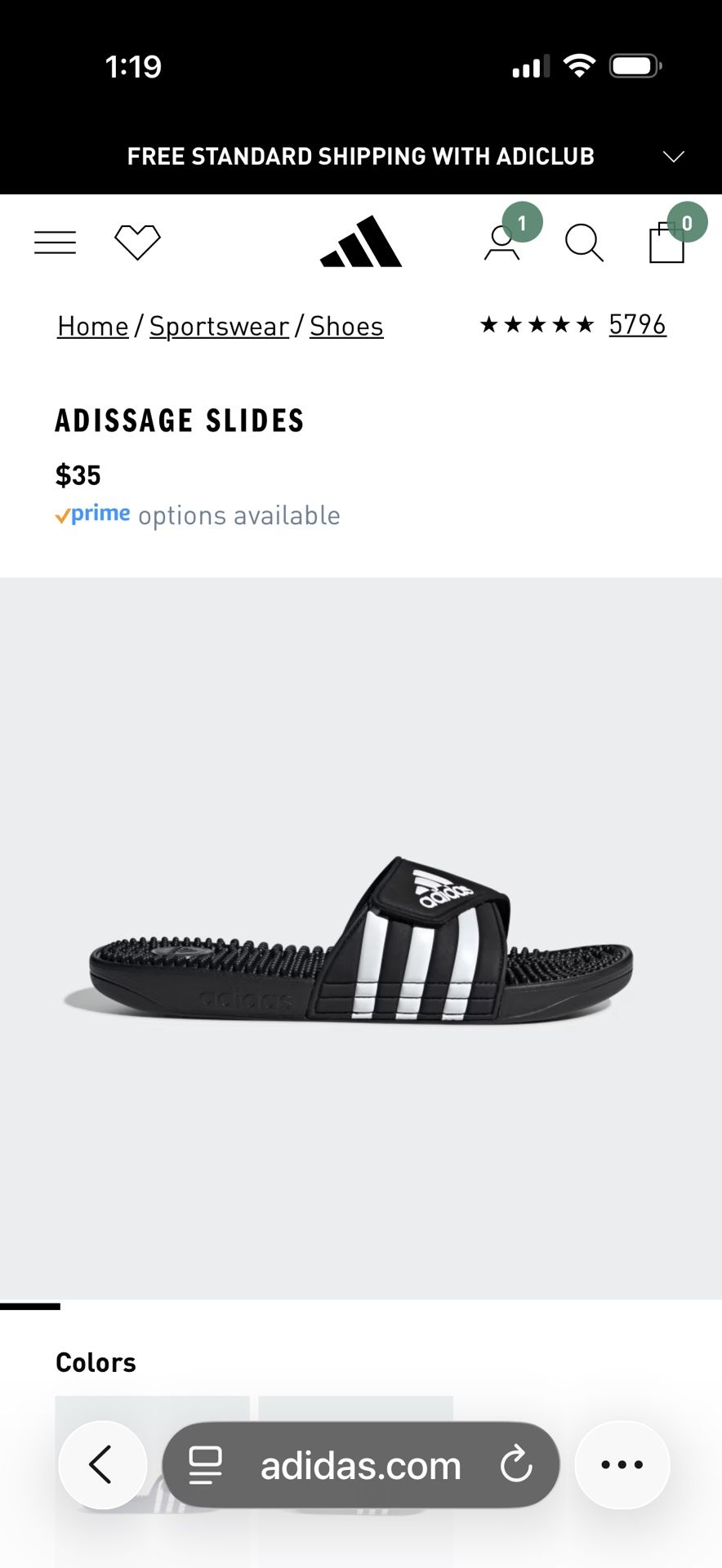
Task: Go to the adidas home logo
Action: pos(361,243)
